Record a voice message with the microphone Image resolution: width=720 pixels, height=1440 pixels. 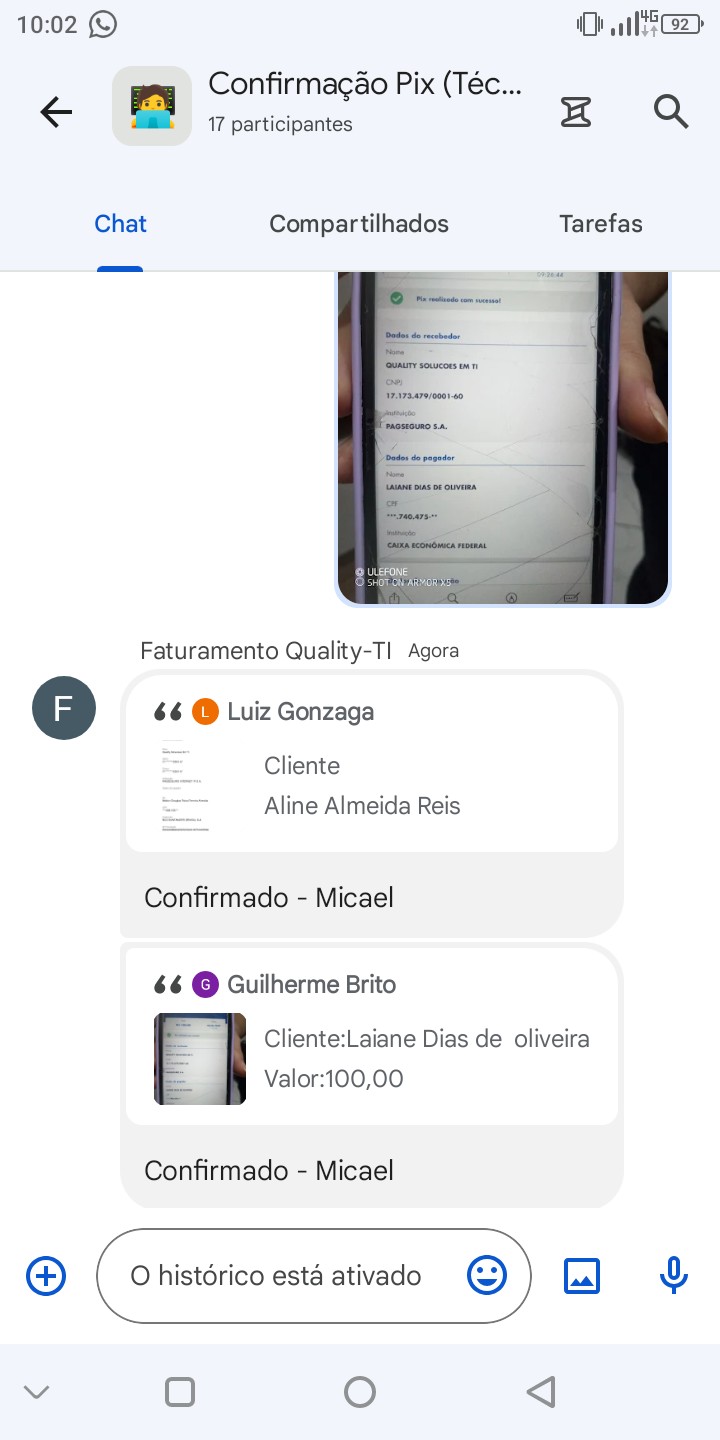[x=674, y=1276]
